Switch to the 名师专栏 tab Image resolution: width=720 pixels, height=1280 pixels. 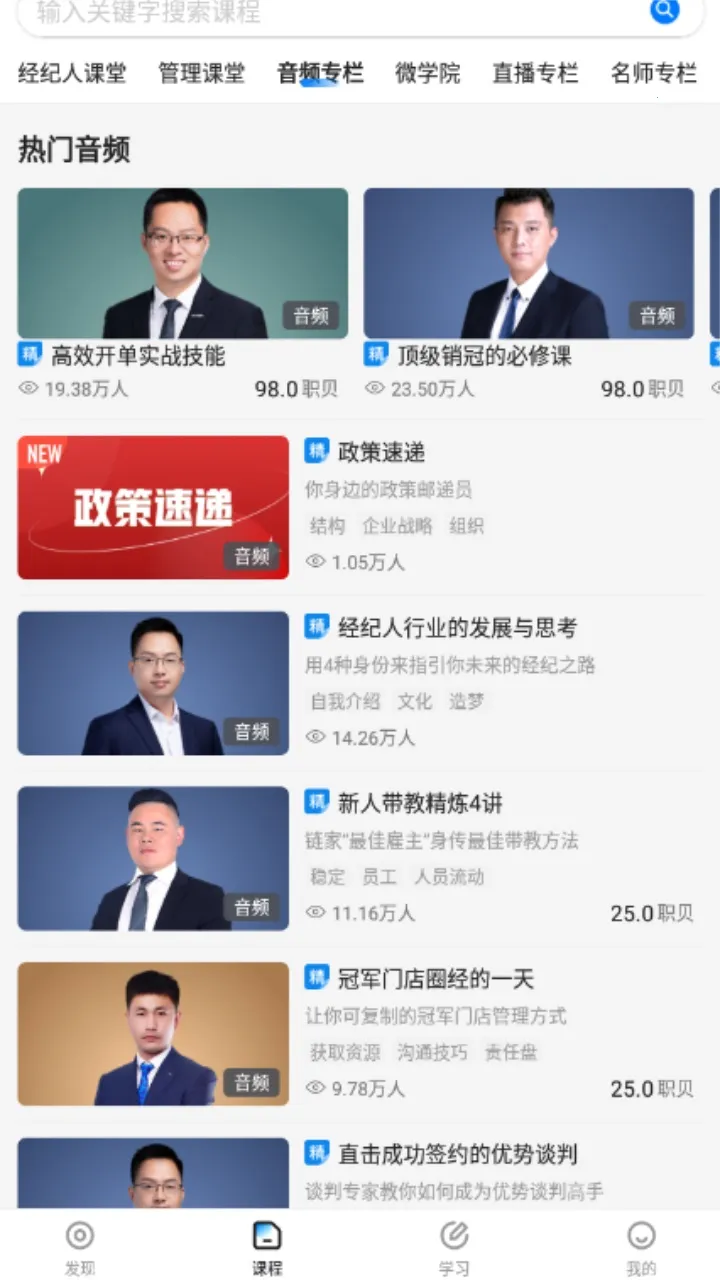click(653, 73)
